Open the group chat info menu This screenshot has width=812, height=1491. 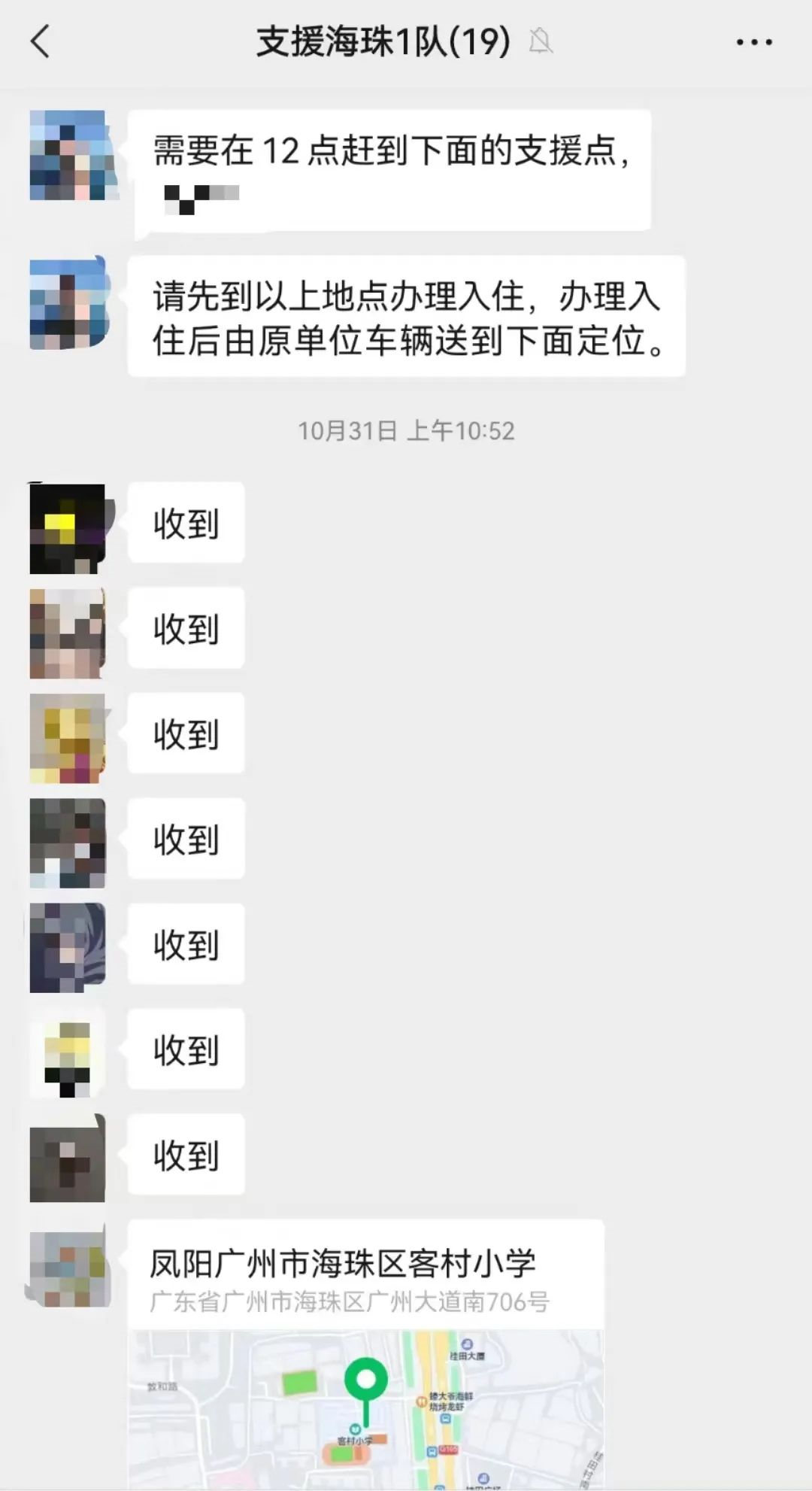pos(754,42)
